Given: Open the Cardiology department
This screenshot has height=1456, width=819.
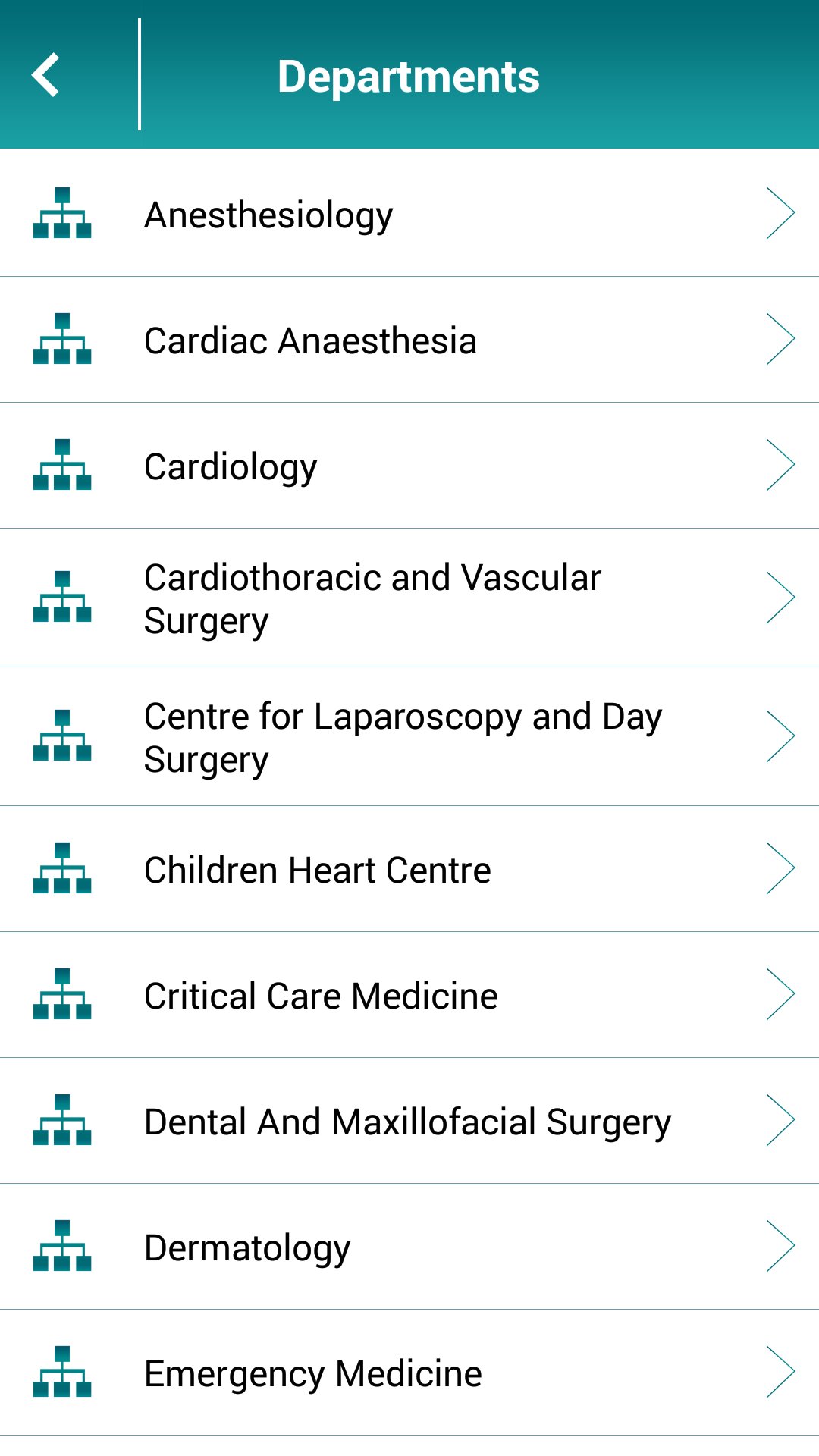Looking at the screenshot, I should point(409,466).
